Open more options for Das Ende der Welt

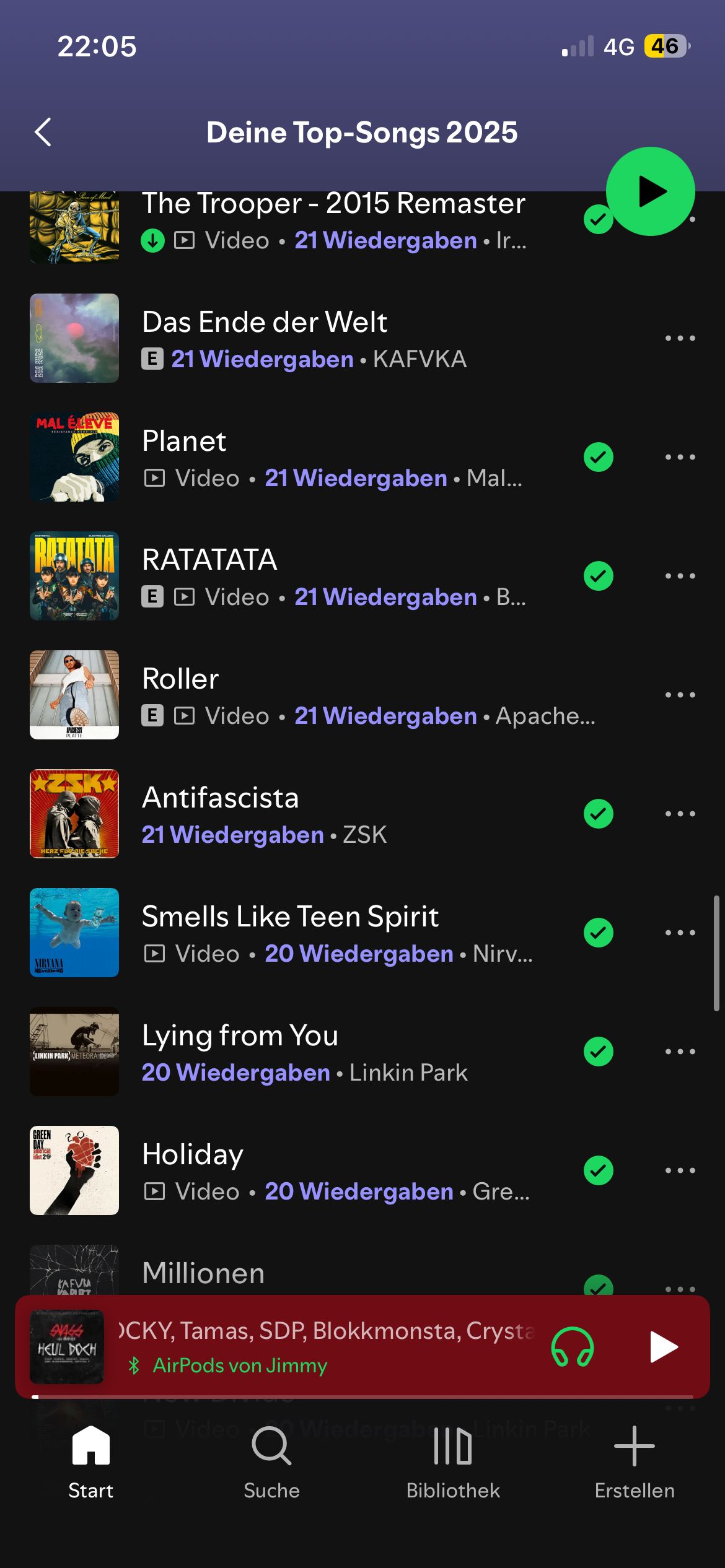coord(680,338)
